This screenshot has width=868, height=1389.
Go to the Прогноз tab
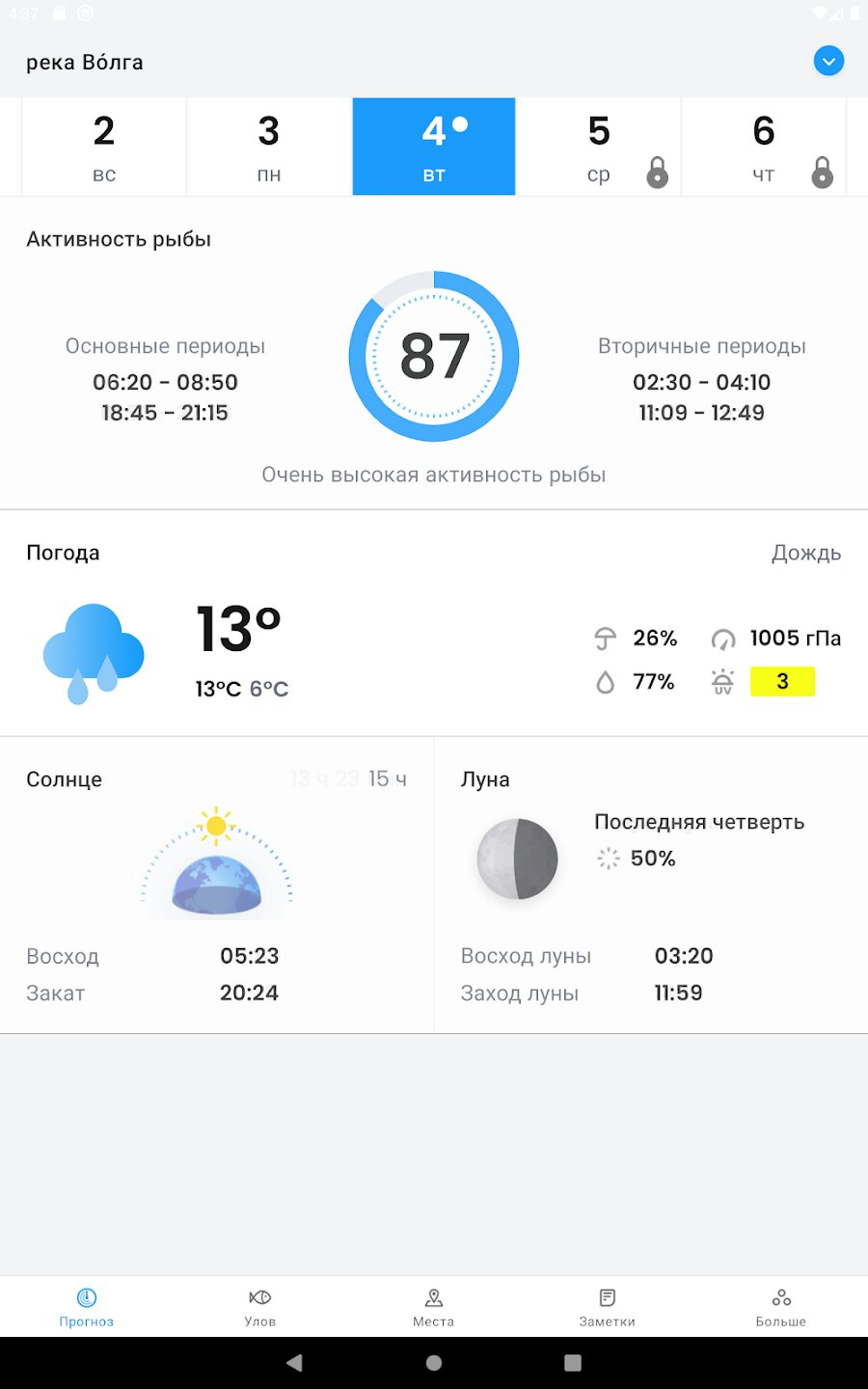pos(87,1307)
